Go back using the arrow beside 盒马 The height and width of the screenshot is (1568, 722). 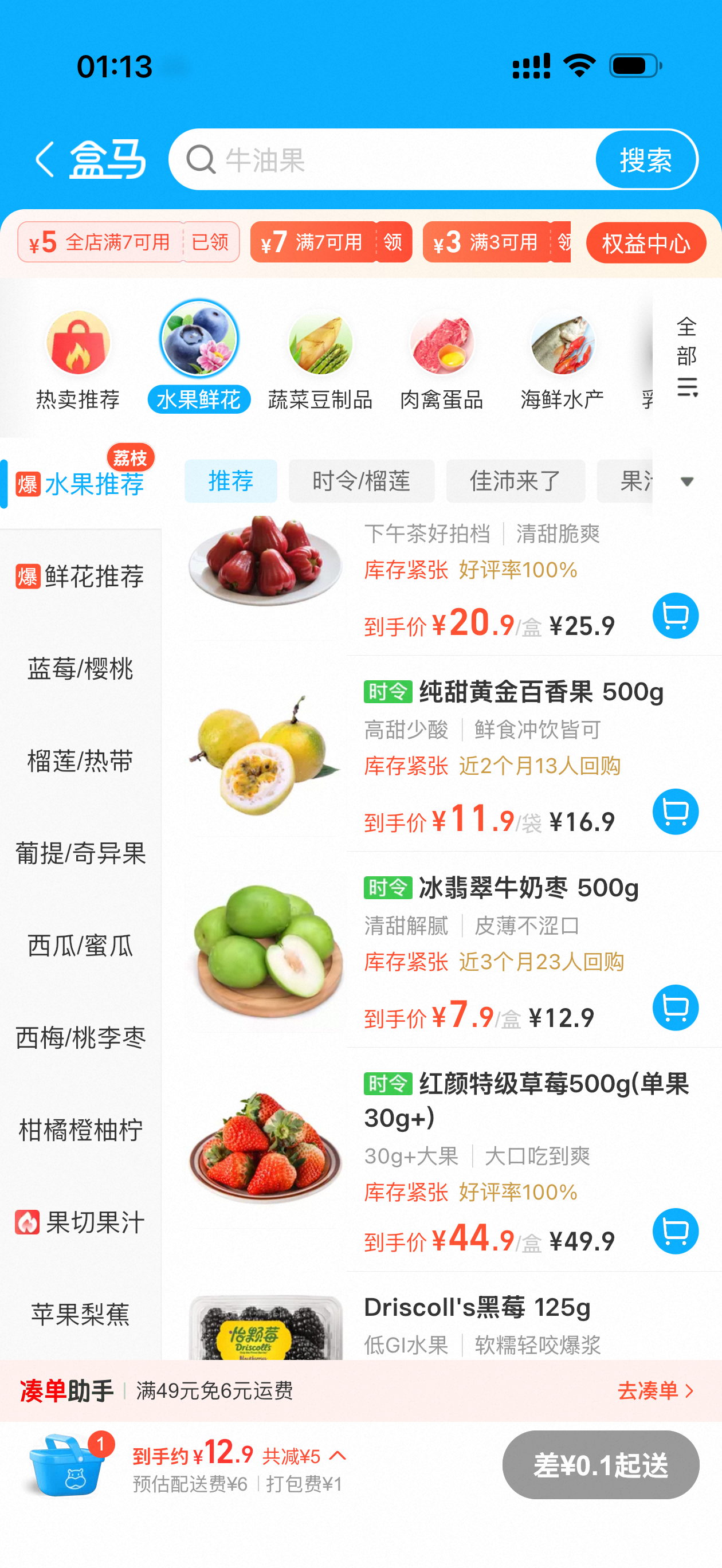coord(45,159)
